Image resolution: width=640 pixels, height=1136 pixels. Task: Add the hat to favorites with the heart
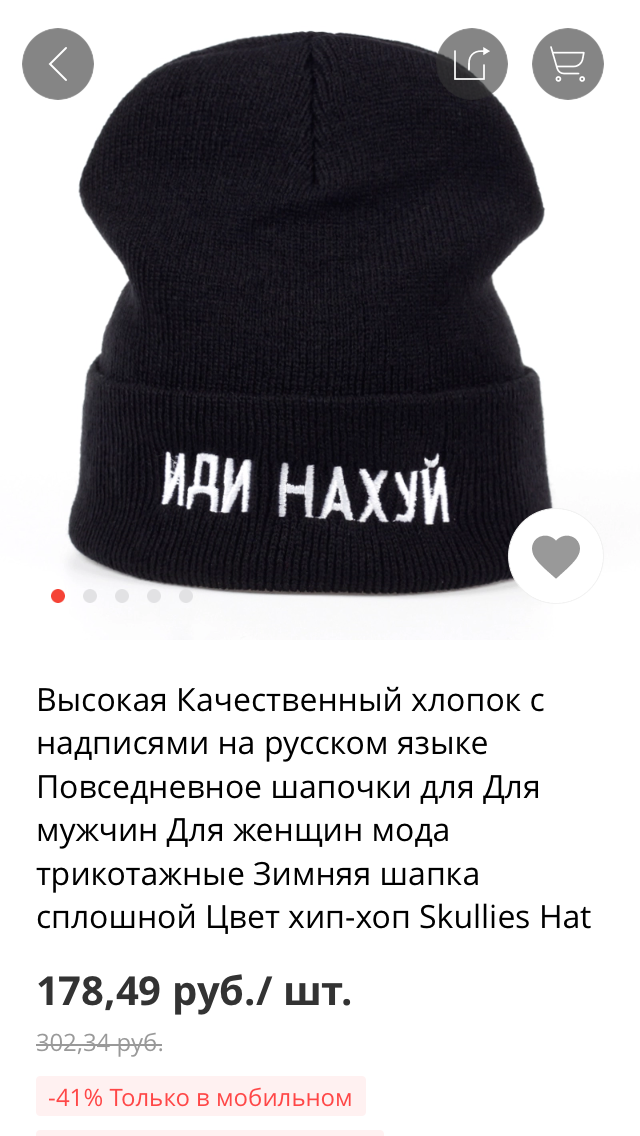(x=556, y=556)
